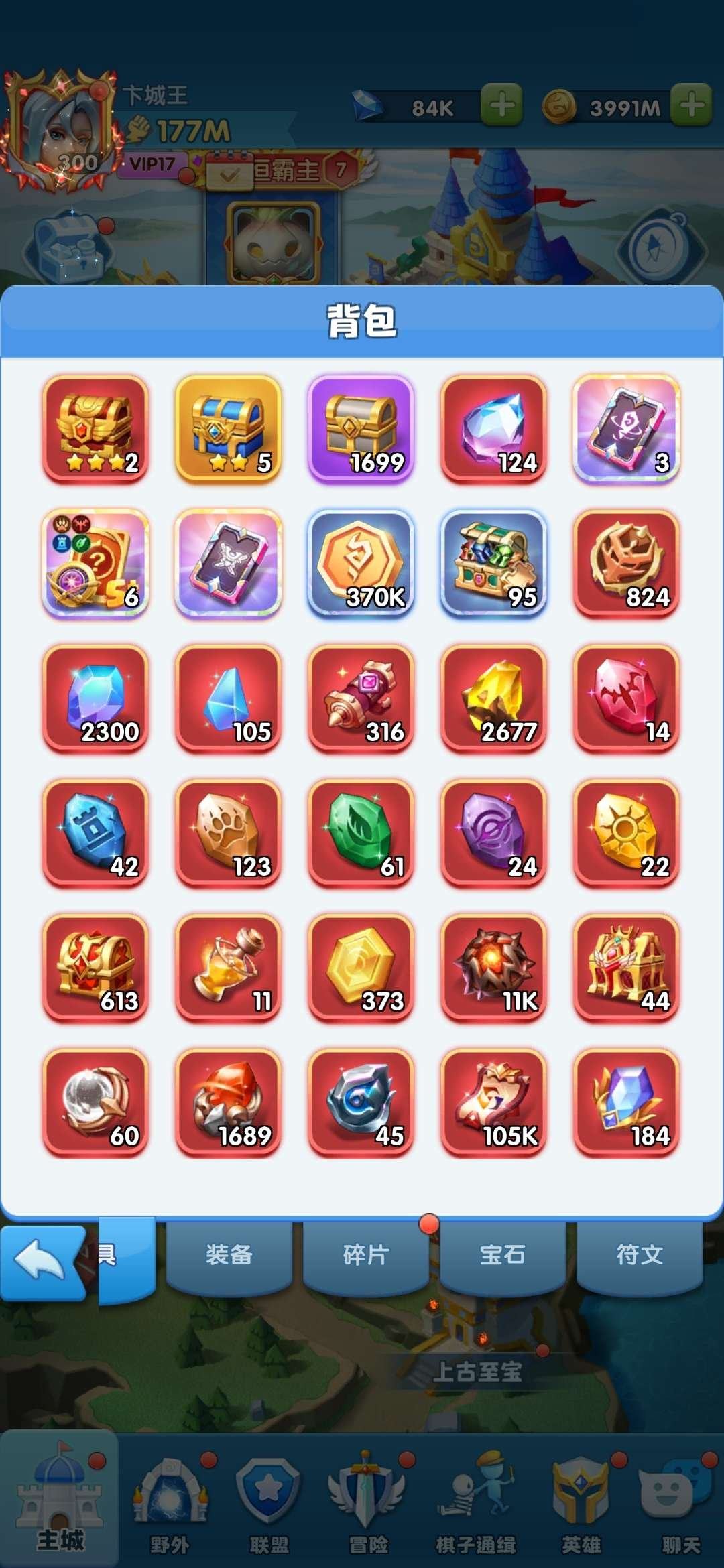The width and height of the screenshot is (724, 1568).
Task: Select the blue gem item with 2300
Action: 96,698
